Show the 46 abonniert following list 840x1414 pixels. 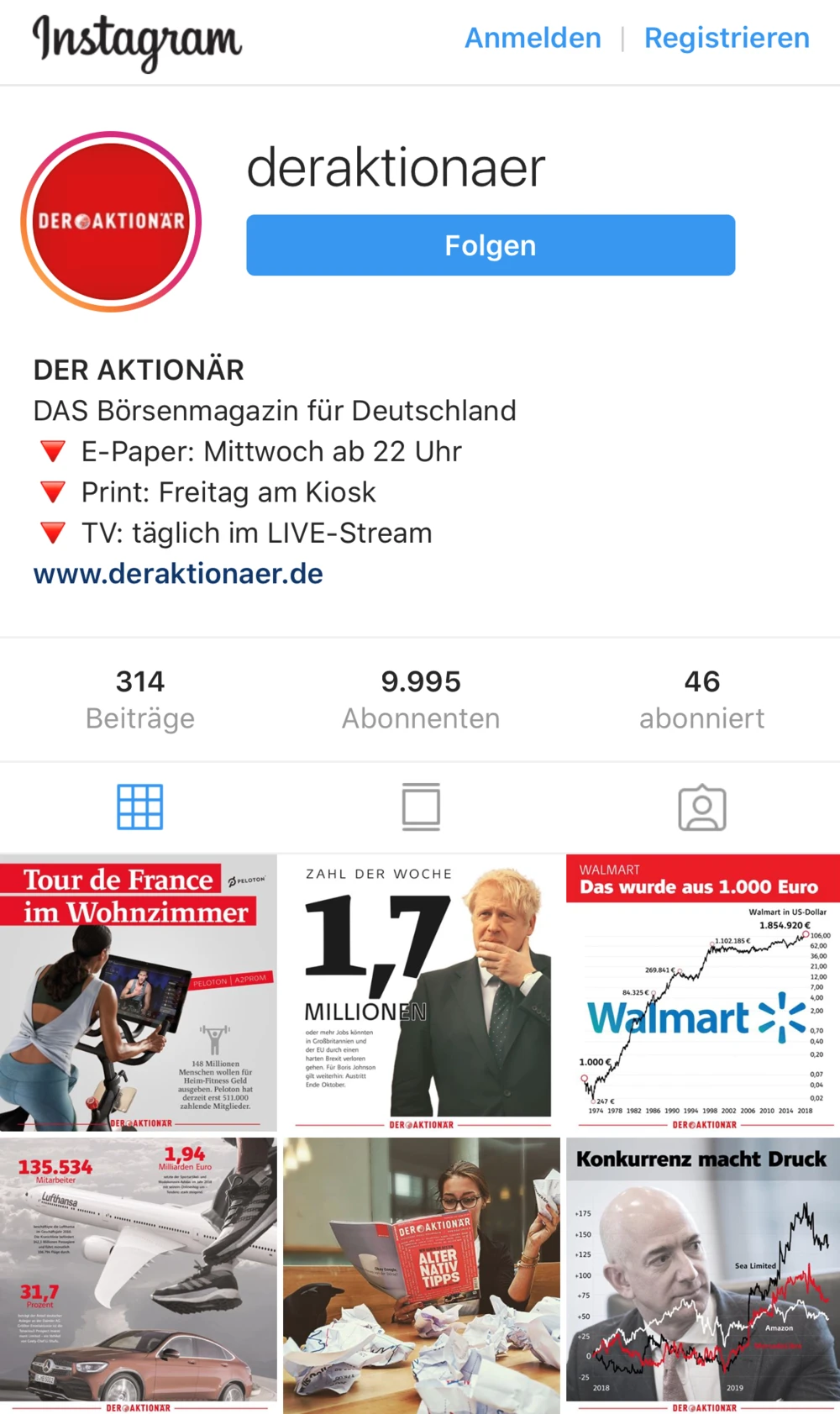702,699
